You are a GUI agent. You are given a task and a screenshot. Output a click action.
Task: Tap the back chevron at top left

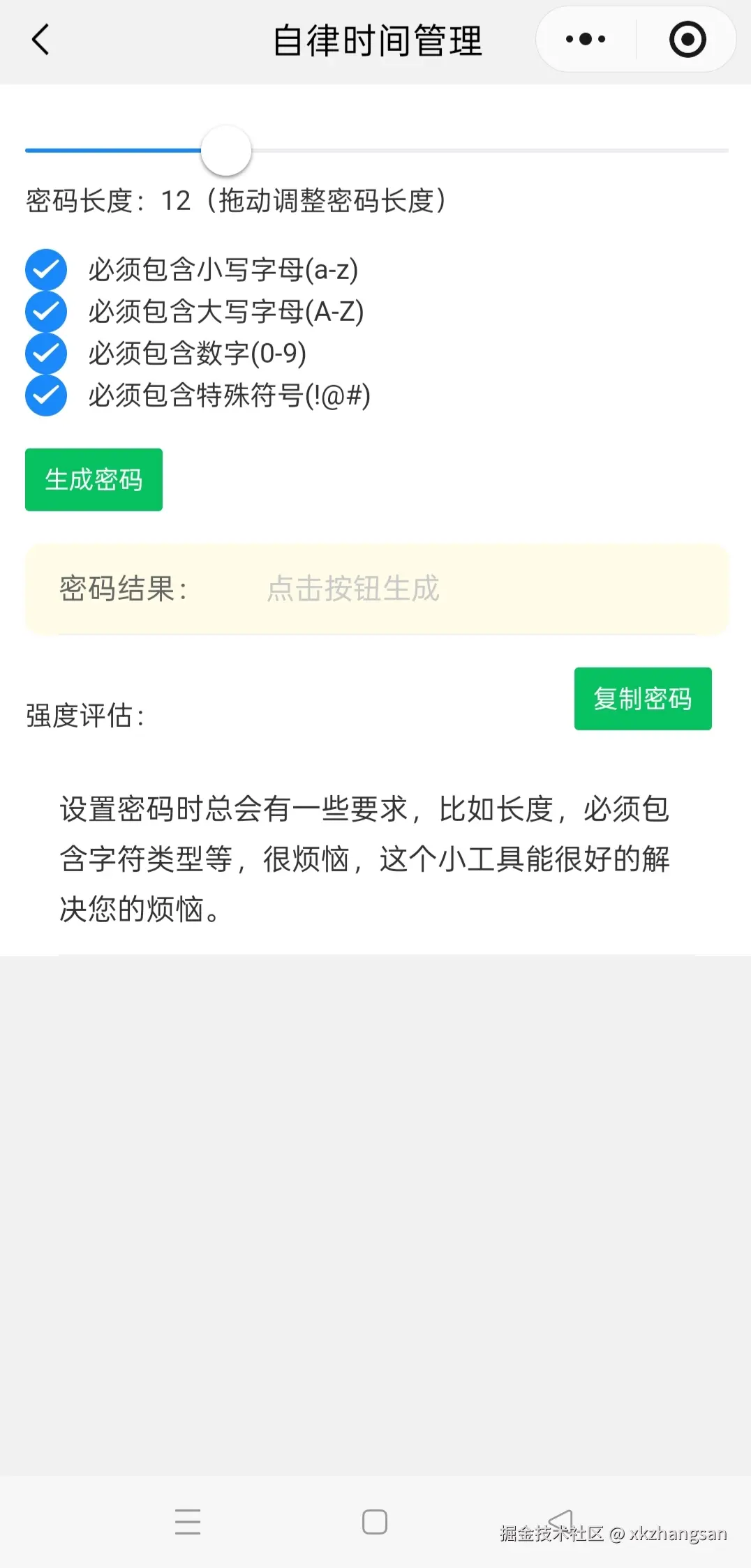(x=40, y=40)
